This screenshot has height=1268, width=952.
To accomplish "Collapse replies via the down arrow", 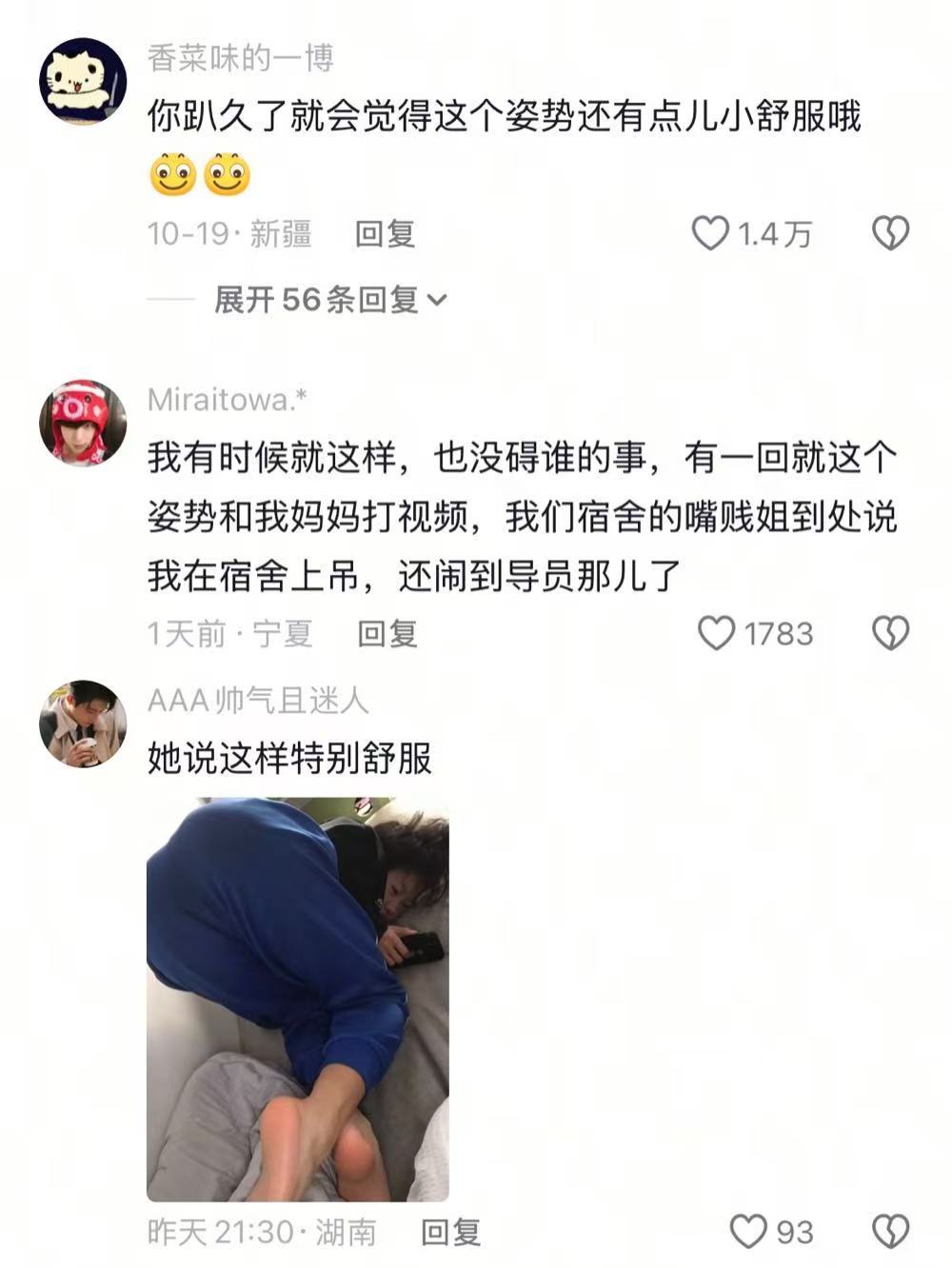I will coord(436,298).
